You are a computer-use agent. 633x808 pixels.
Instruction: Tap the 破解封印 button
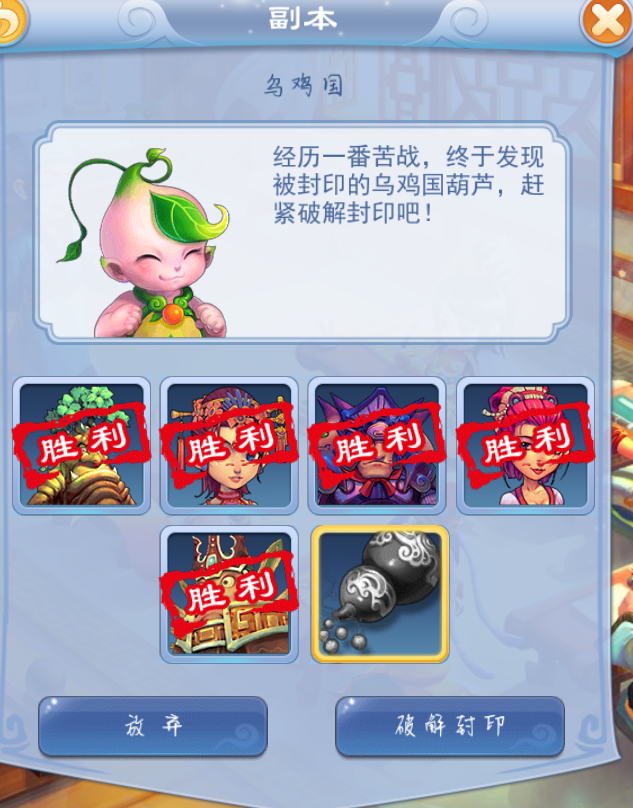point(450,726)
